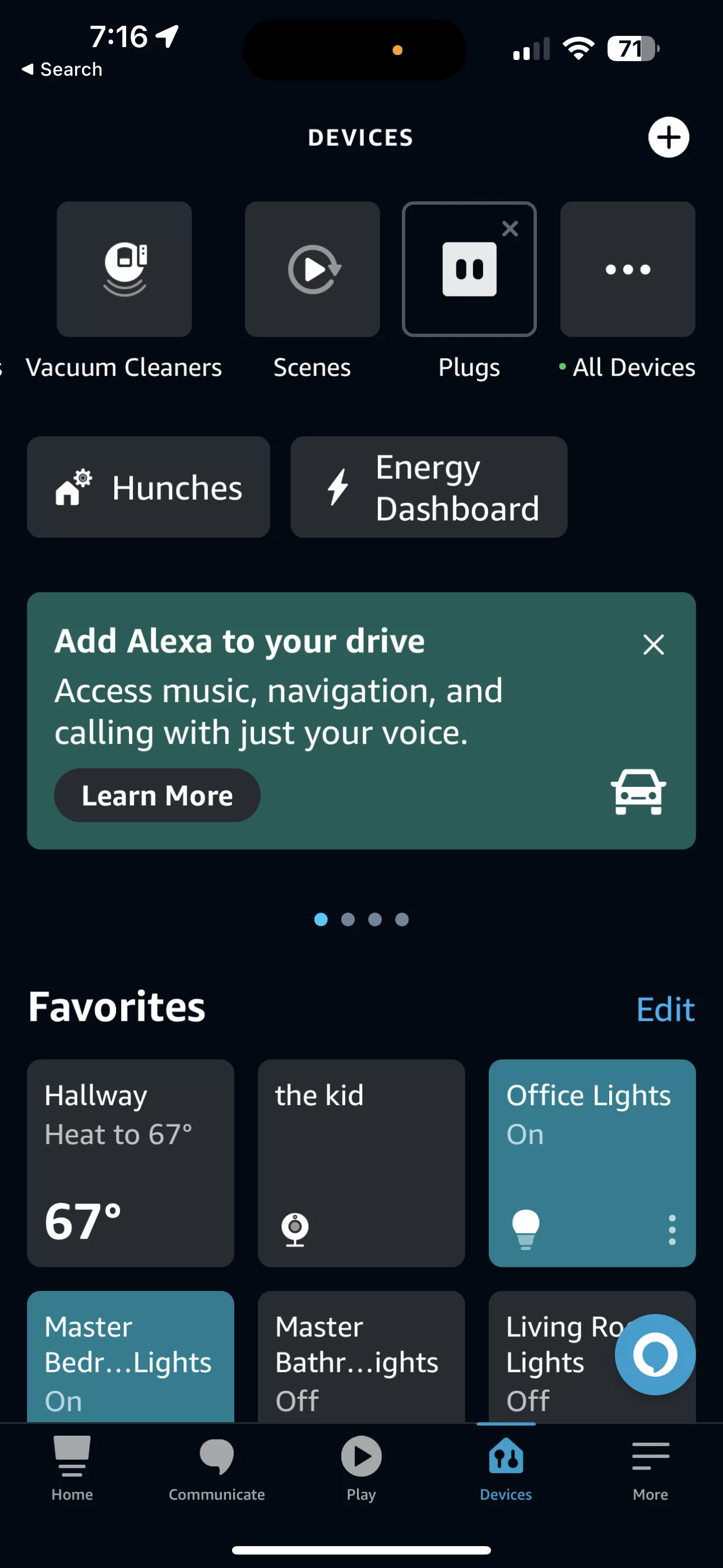The height and width of the screenshot is (1568, 723).
Task: Open the kid camera card
Action: click(x=361, y=1163)
